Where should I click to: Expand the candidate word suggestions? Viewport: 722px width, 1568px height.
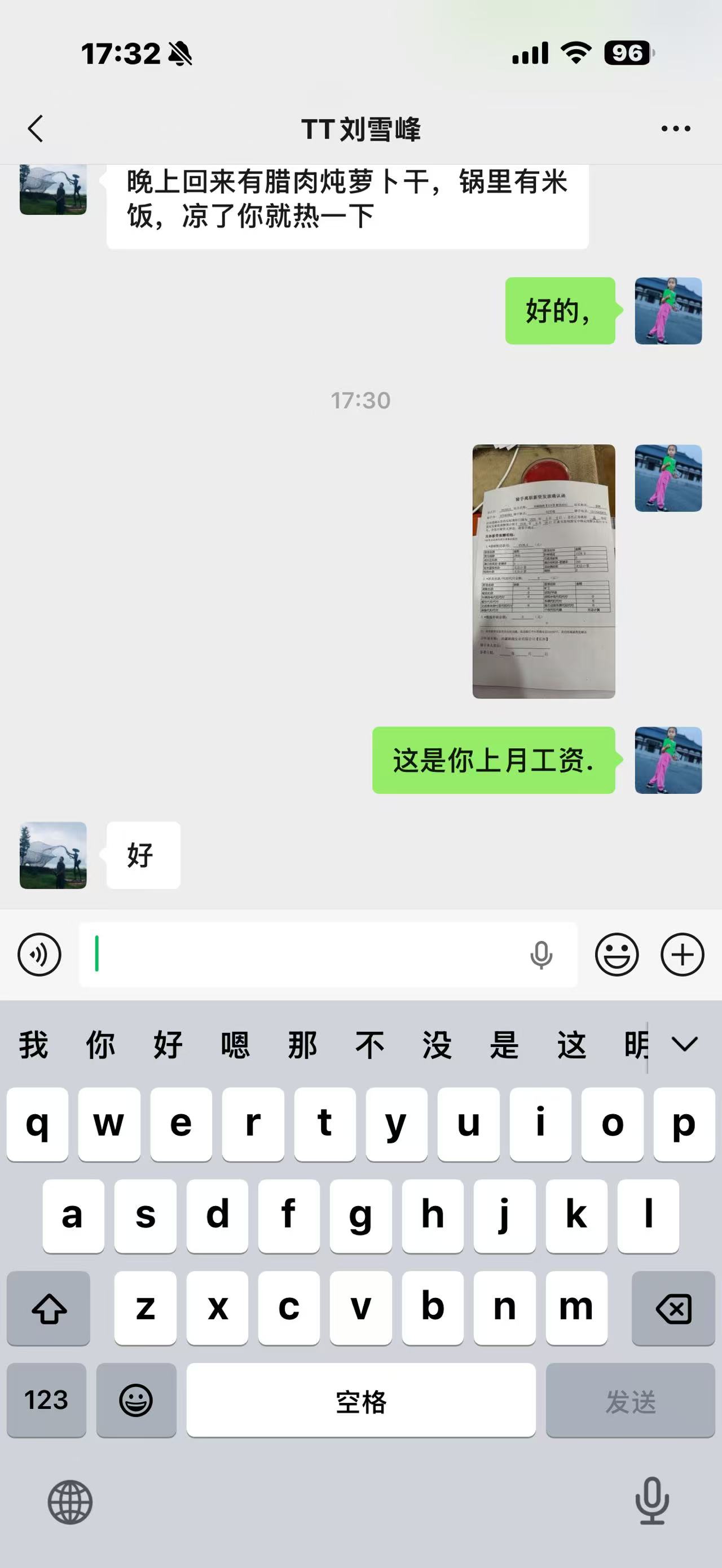(x=684, y=1045)
